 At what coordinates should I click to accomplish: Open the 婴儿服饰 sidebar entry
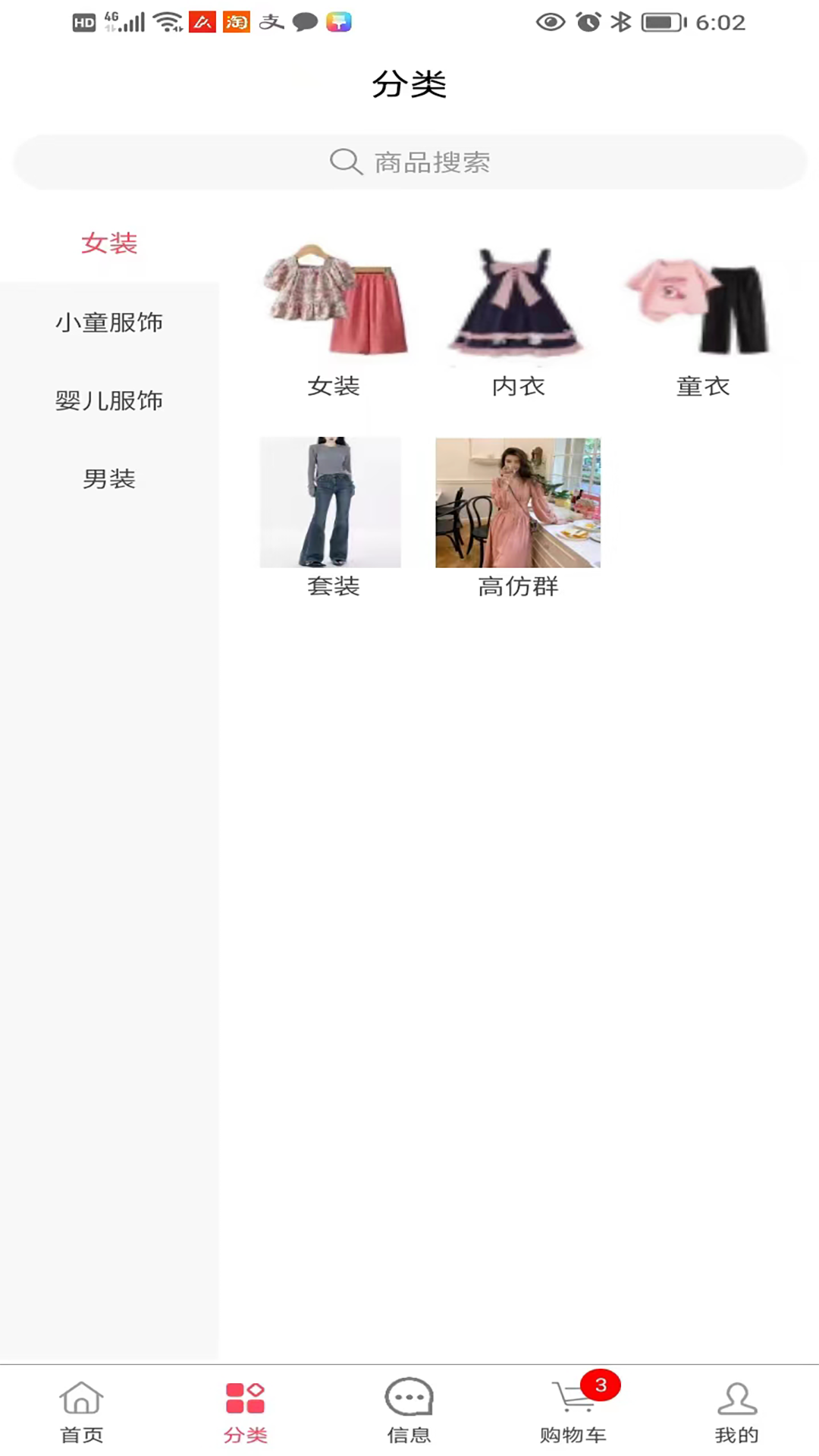[109, 400]
